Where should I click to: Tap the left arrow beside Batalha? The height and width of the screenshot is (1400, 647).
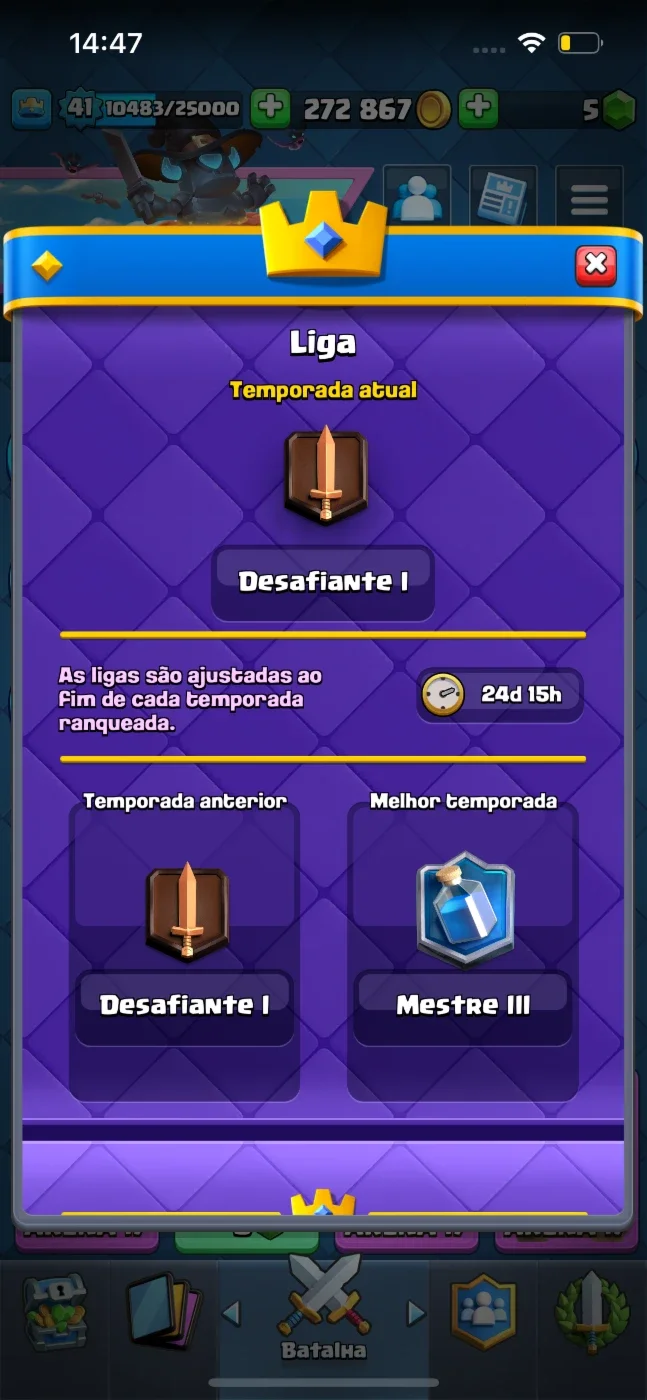point(231,1312)
